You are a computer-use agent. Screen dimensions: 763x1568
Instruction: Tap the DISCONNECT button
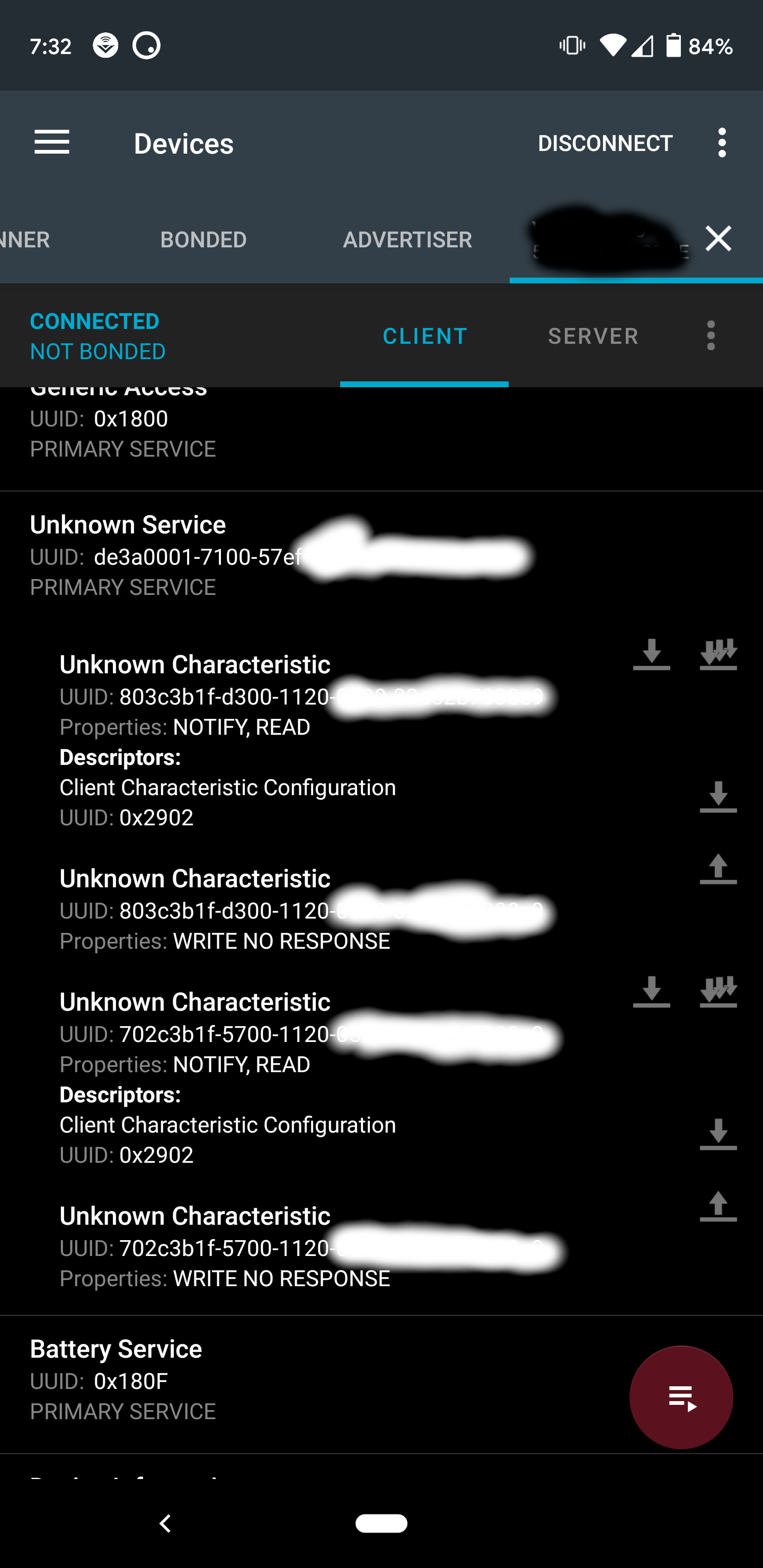coord(605,144)
